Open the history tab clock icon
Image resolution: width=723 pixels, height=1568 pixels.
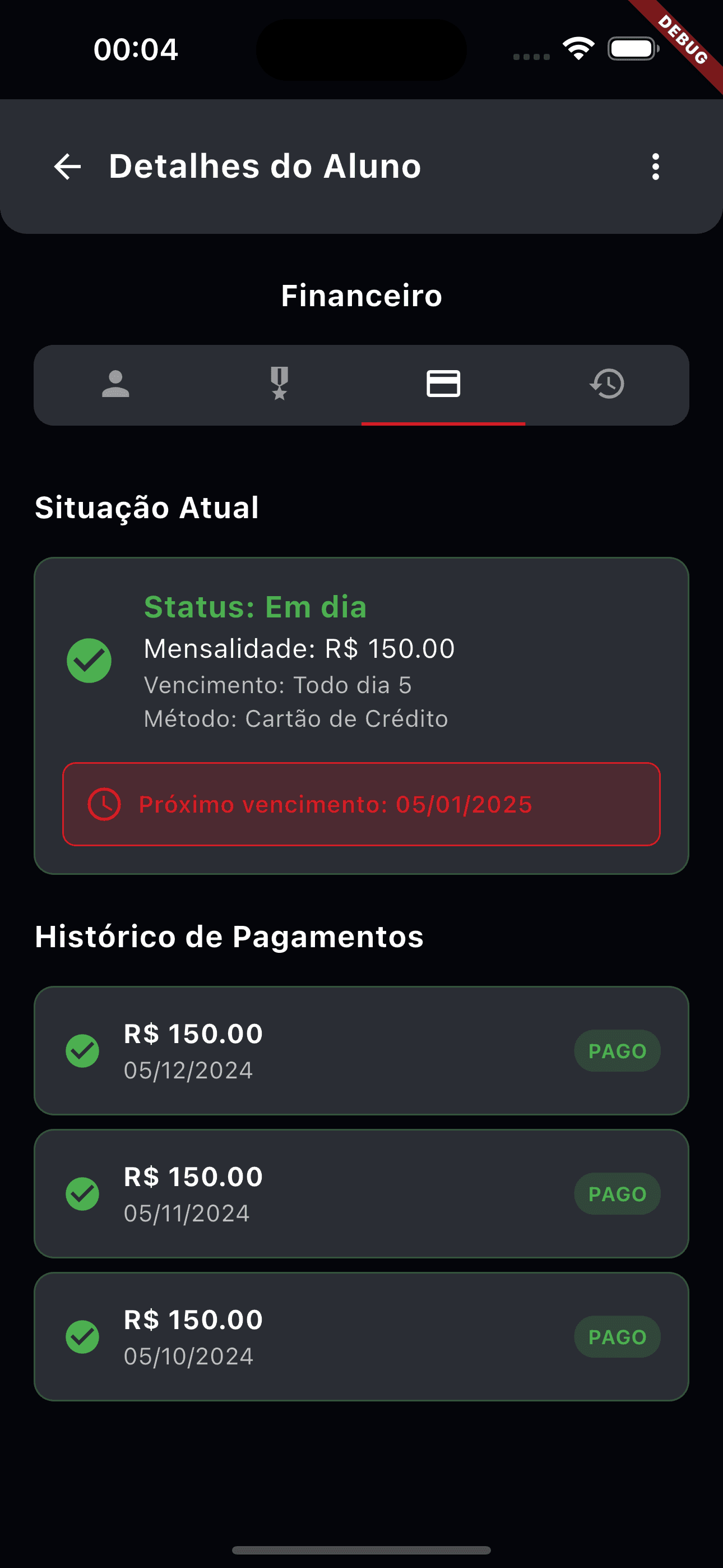pyautogui.click(x=607, y=384)
